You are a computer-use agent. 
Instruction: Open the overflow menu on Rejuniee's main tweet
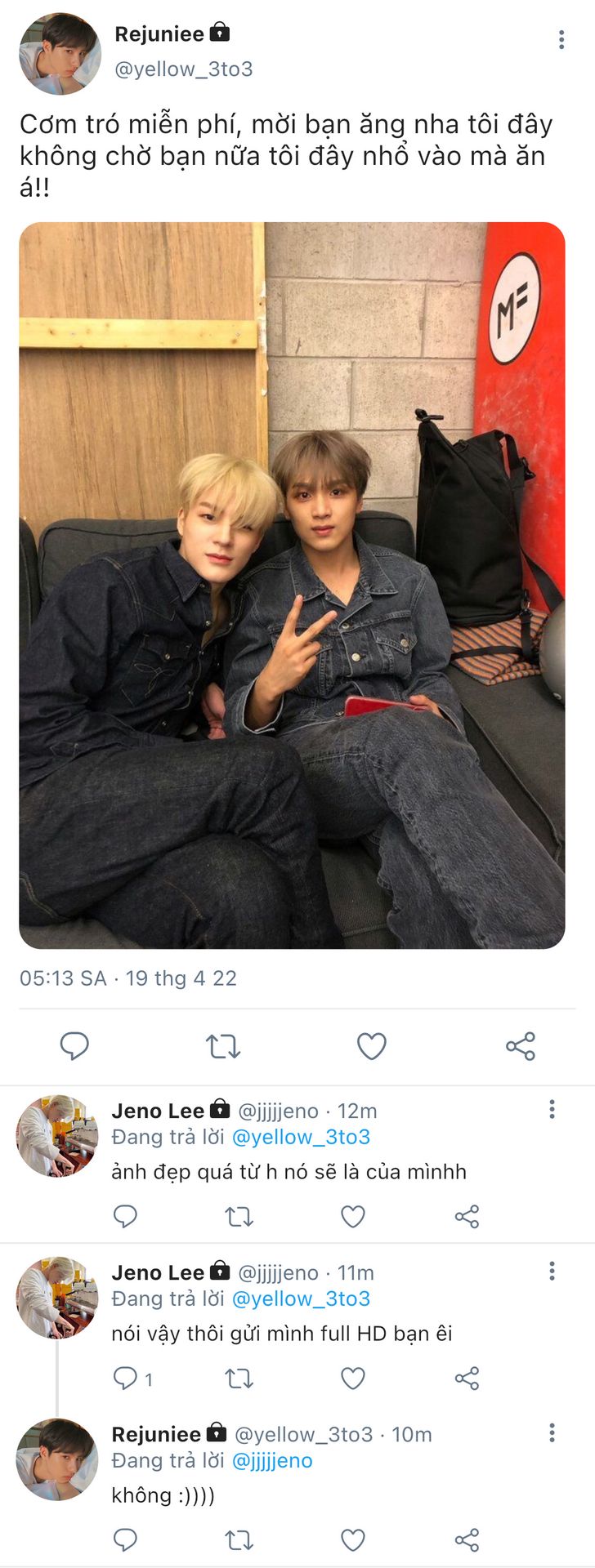(x=561, y=39)
